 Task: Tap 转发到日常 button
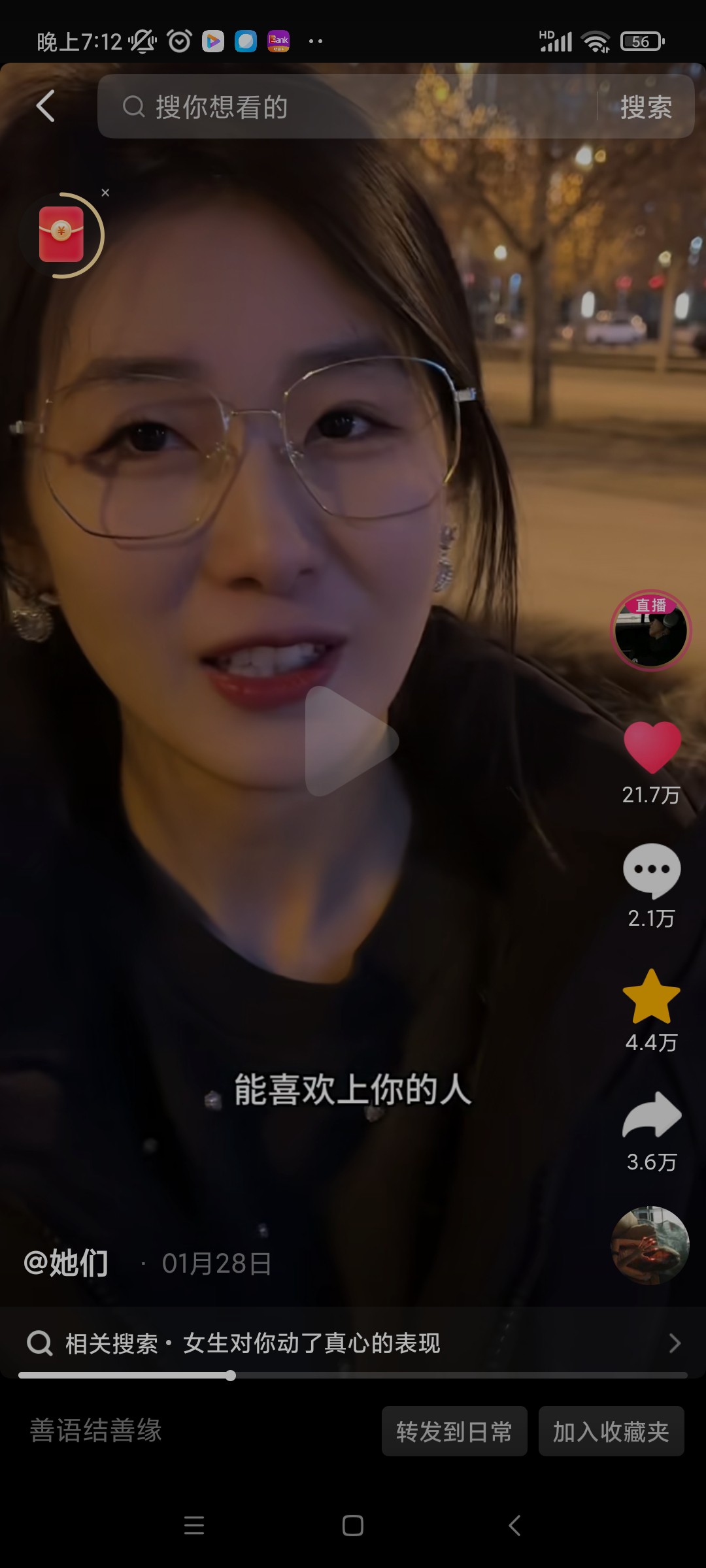pyautogui.click(x=454, y=1431)
